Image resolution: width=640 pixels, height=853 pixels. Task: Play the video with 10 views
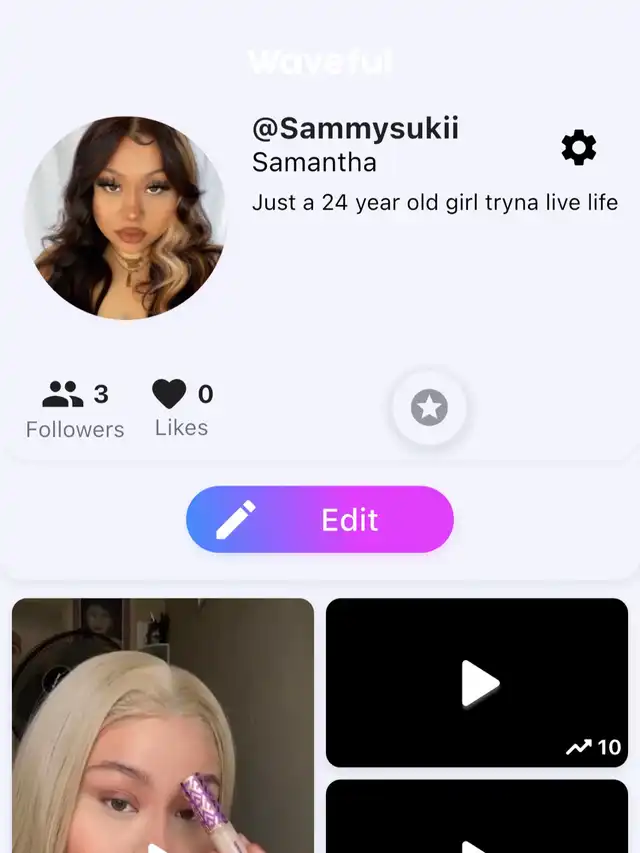pos(477,683)
